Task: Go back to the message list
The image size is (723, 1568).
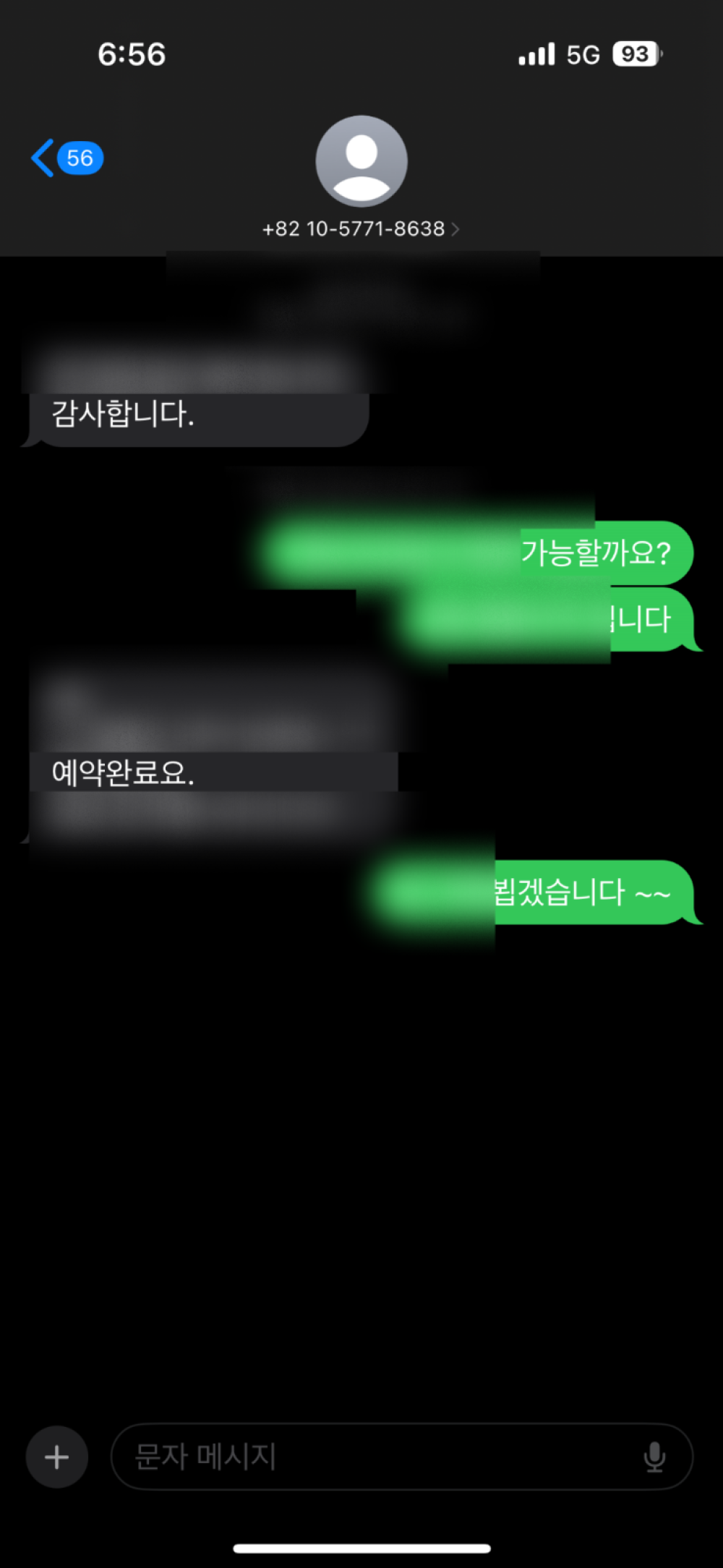Action: 65,158
